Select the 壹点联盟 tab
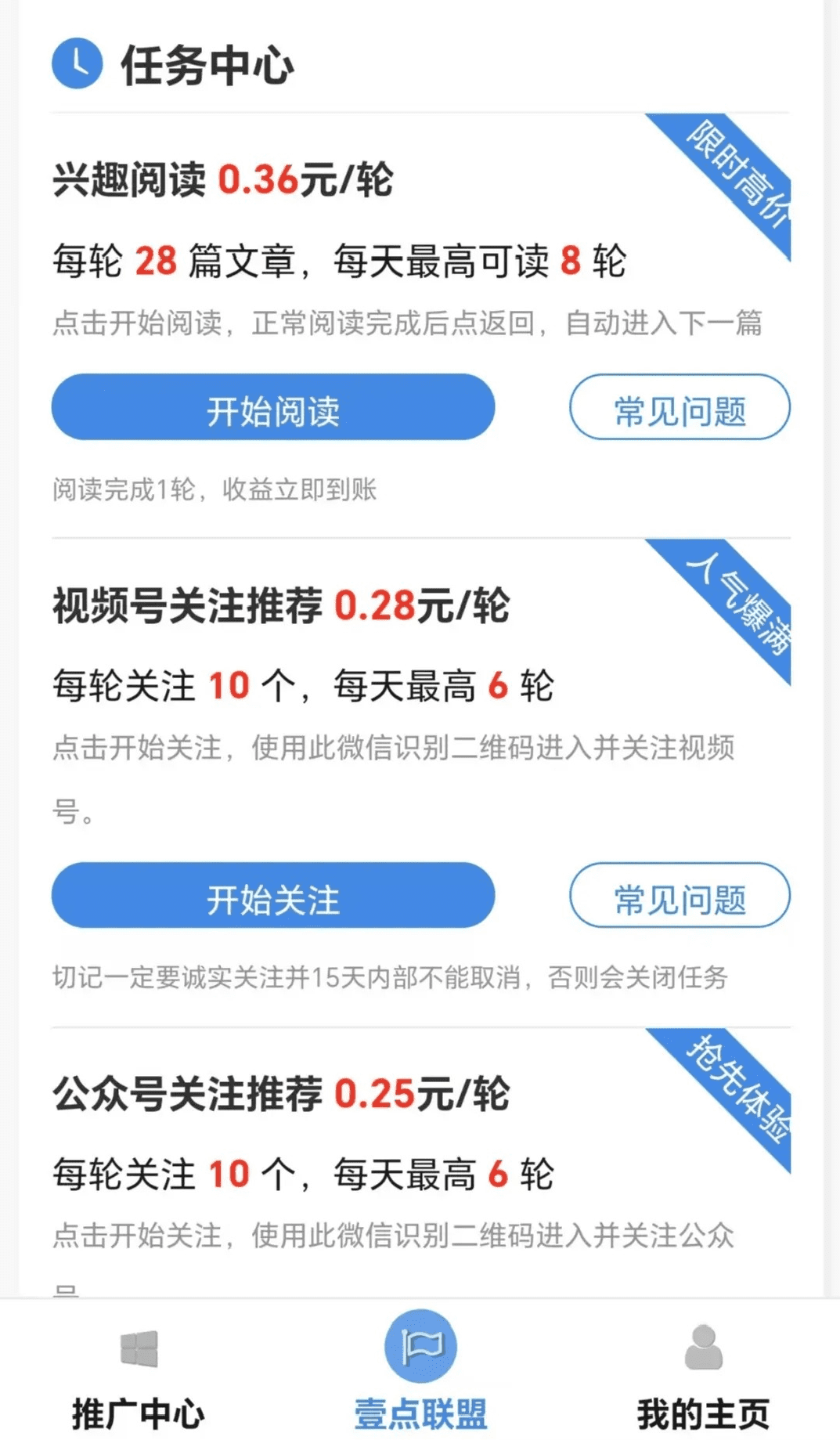 pyautogui.click(x=420, y=1372)
